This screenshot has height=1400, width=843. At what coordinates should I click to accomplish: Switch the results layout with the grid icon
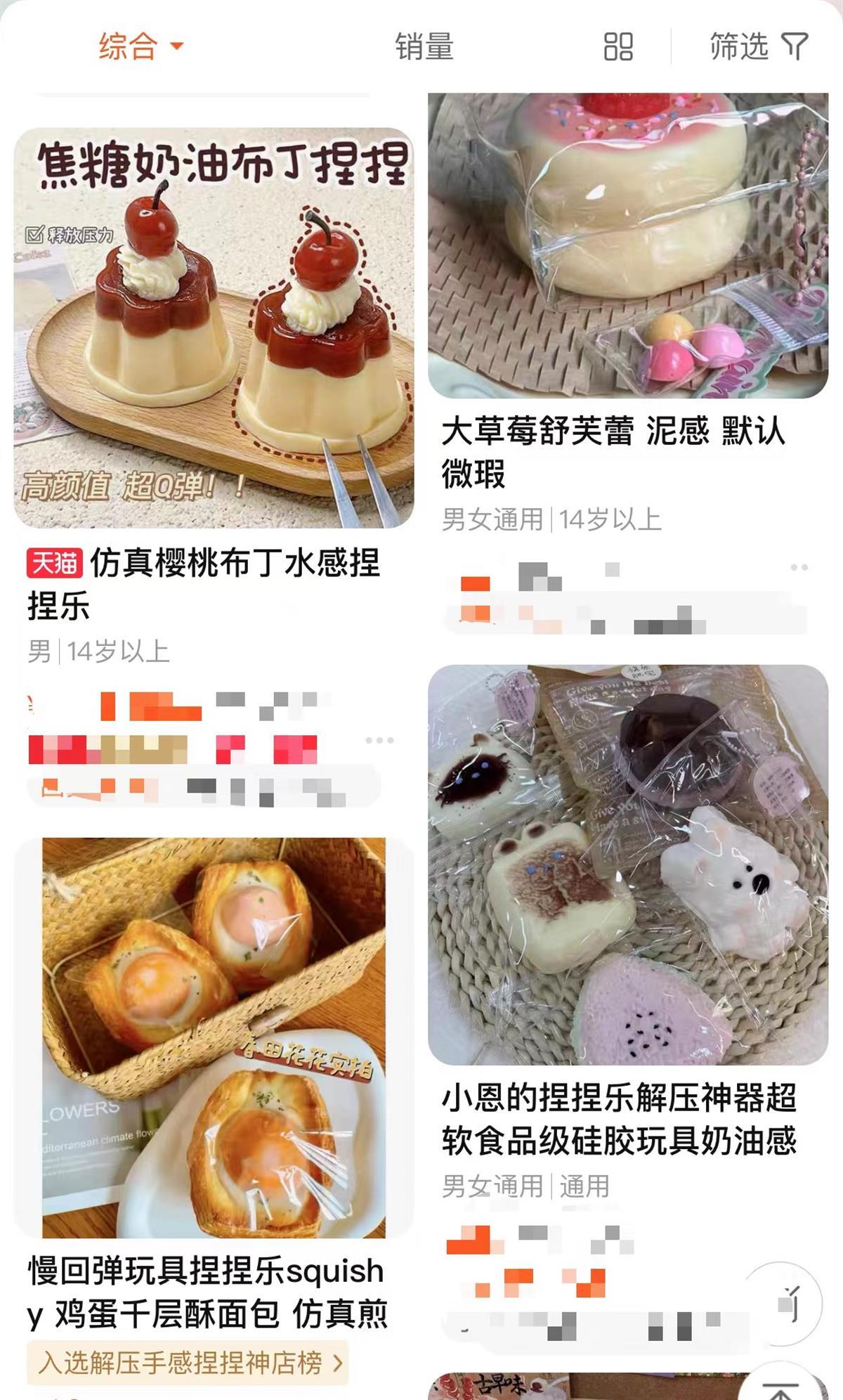point(618,46)
